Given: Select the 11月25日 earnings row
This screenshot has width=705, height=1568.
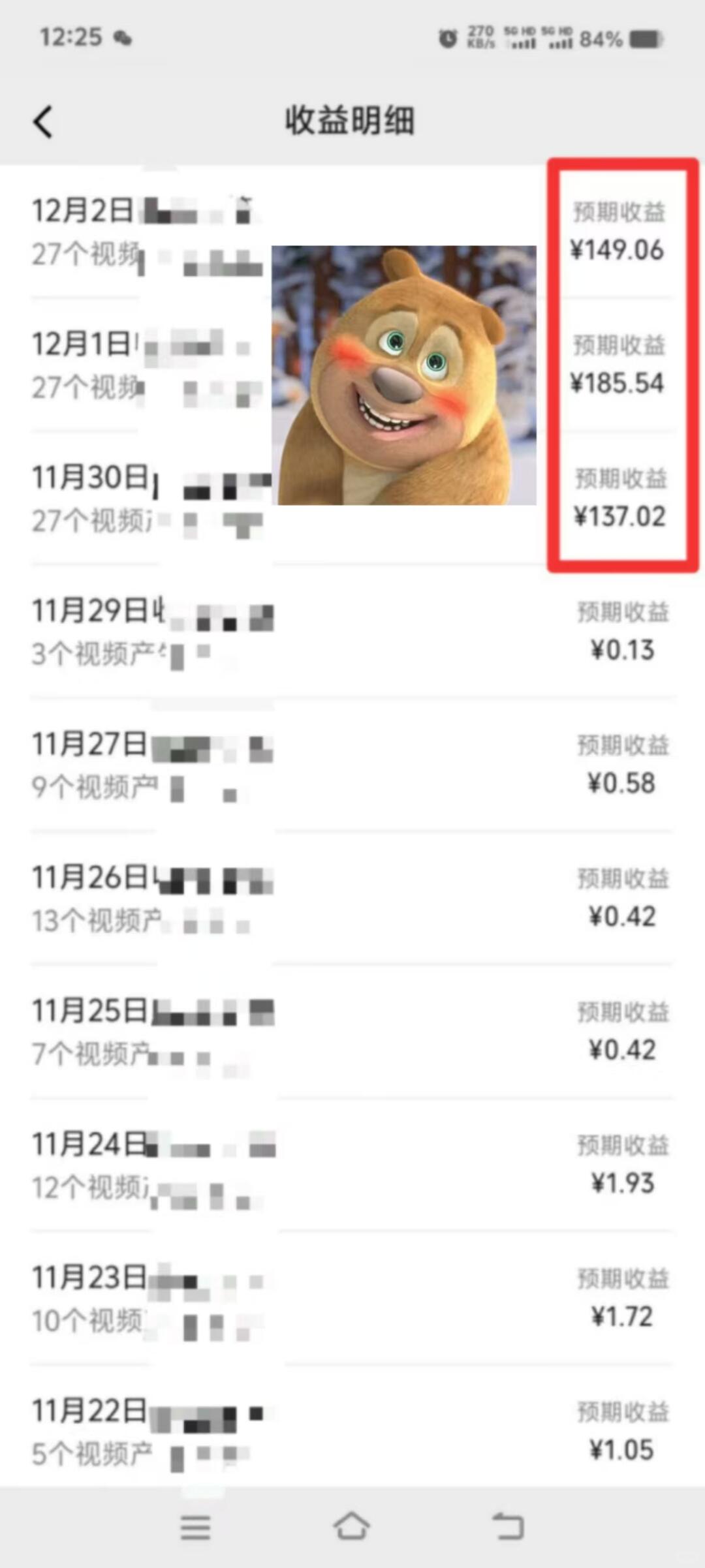Looking at the screenshot, I should click(352, 1032).
